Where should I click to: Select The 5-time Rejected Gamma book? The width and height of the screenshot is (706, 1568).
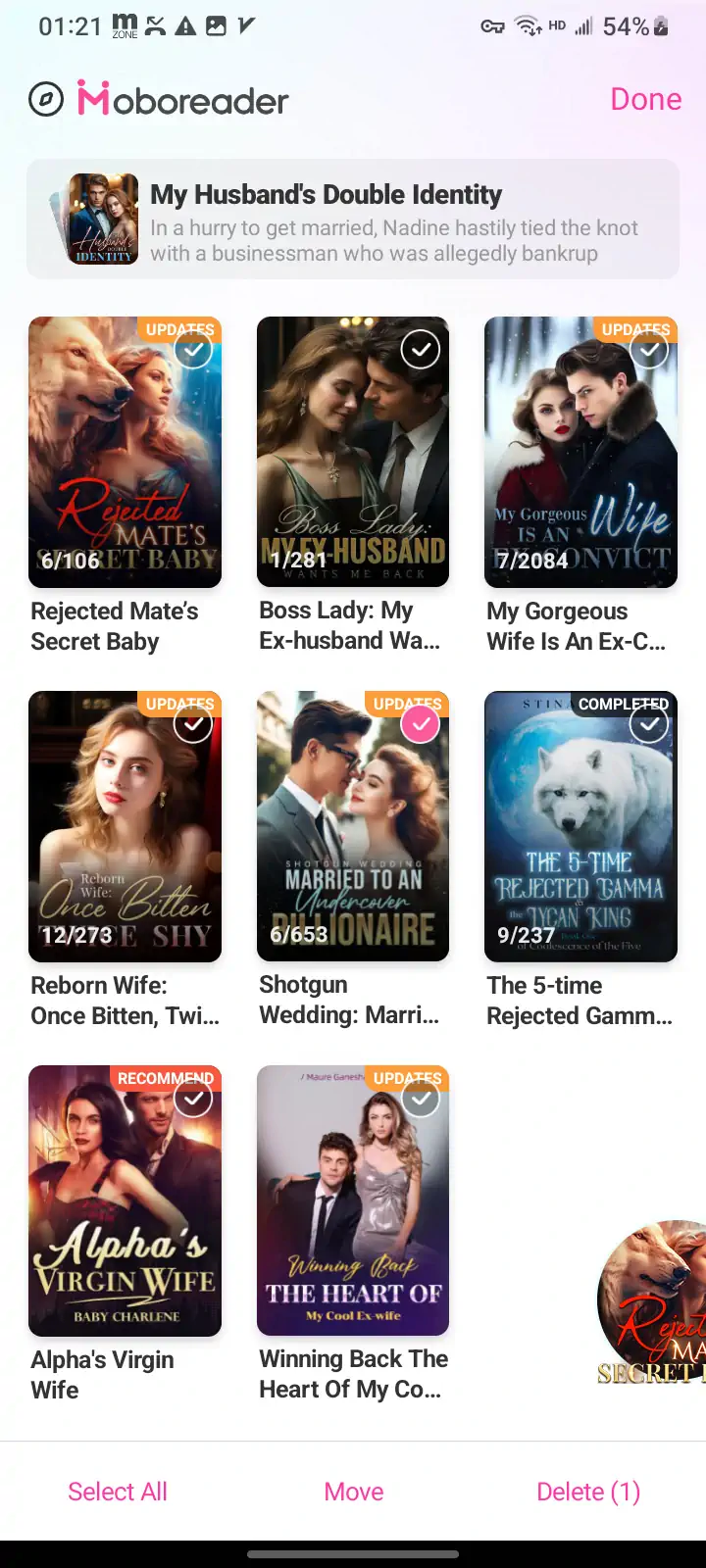[x=648, y=724]
